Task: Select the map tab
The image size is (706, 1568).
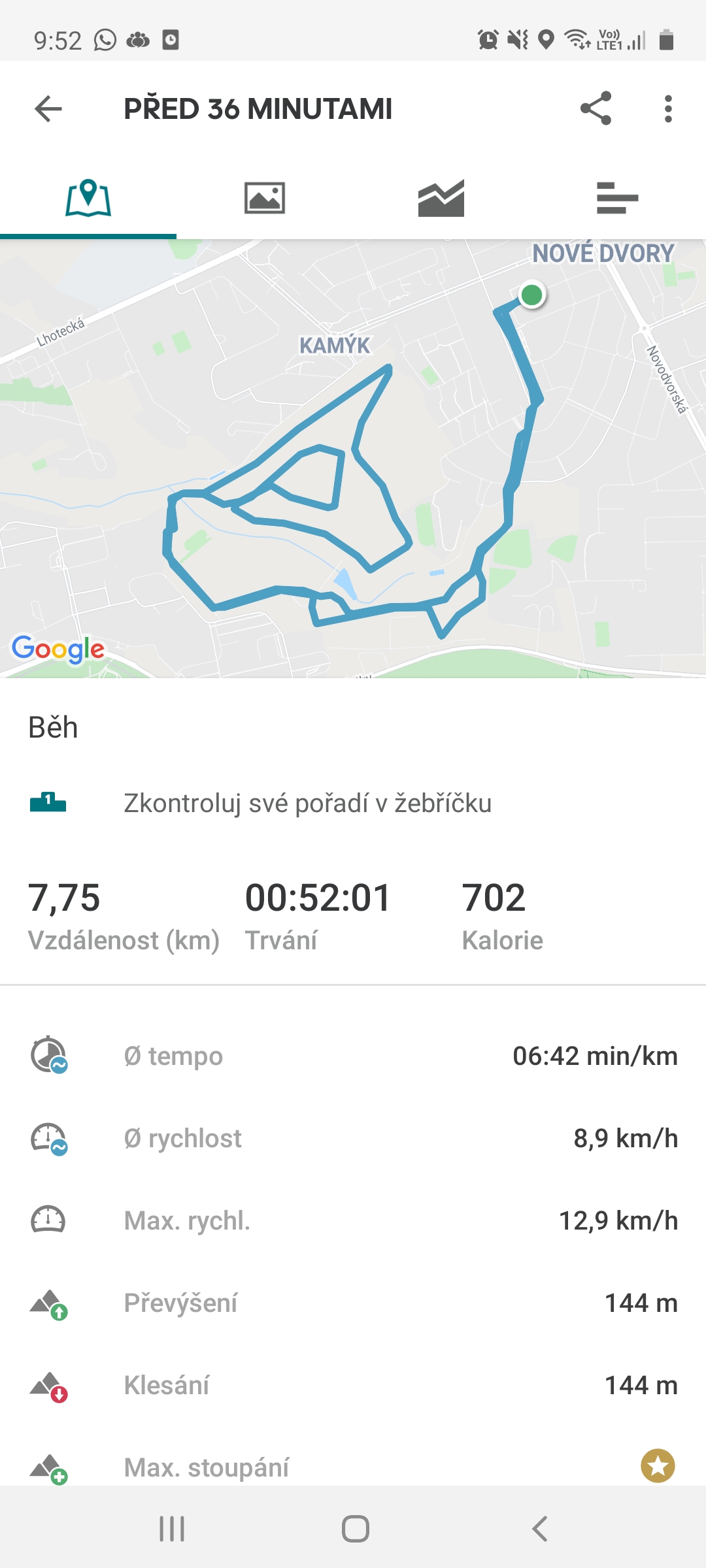Action: (88, 198)
